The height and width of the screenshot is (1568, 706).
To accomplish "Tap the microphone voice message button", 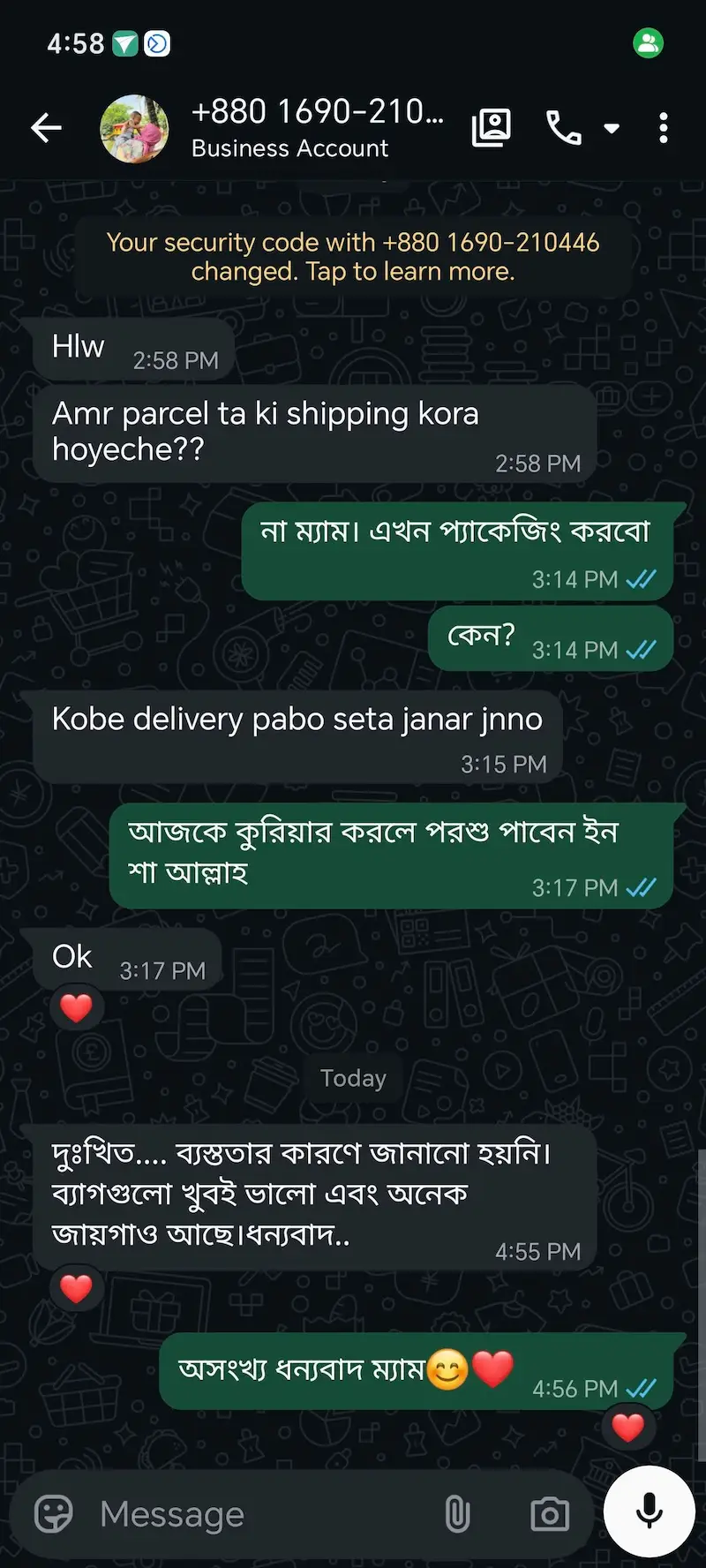I will coord(650,1511).
